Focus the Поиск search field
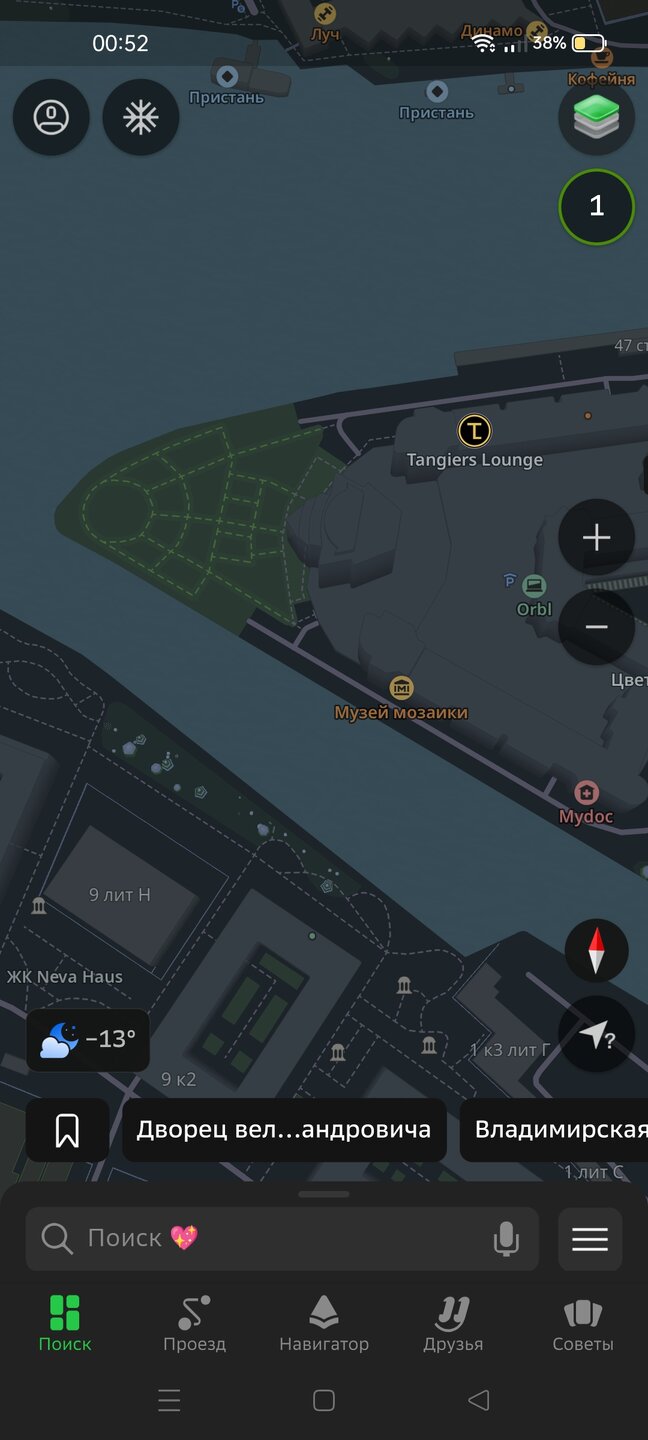Viewport: 648px width, 1440px height. coord(260,1238)
